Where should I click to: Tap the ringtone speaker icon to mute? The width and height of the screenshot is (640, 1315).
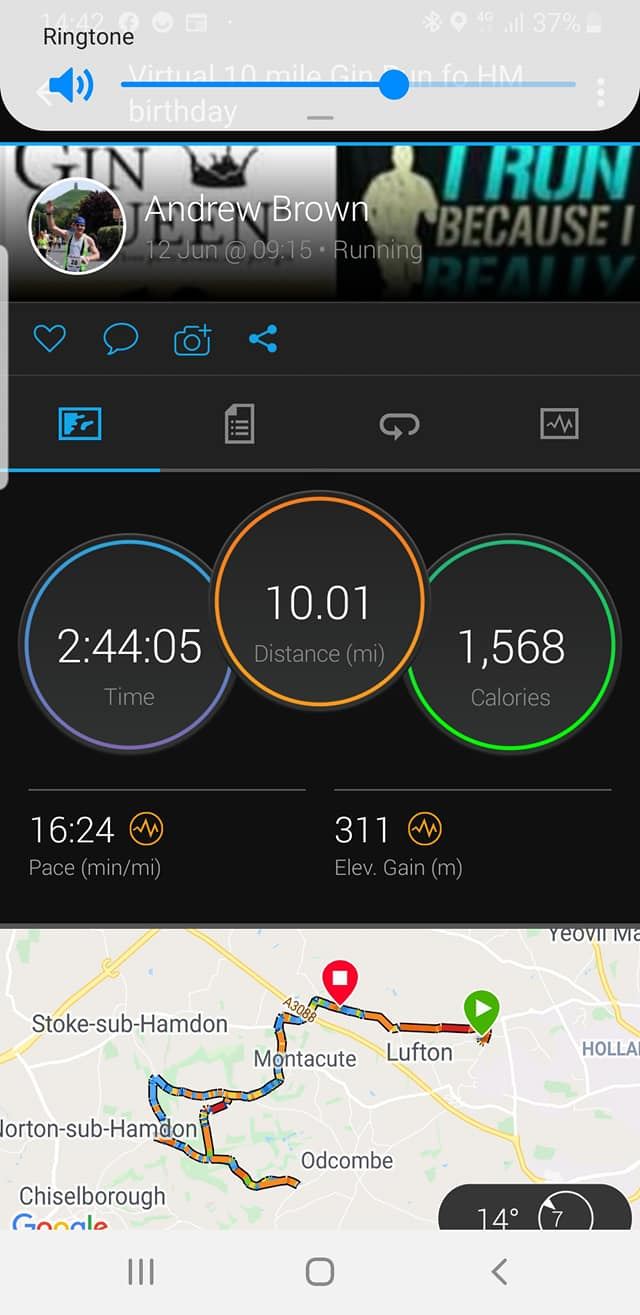click(x=70, y=87)
